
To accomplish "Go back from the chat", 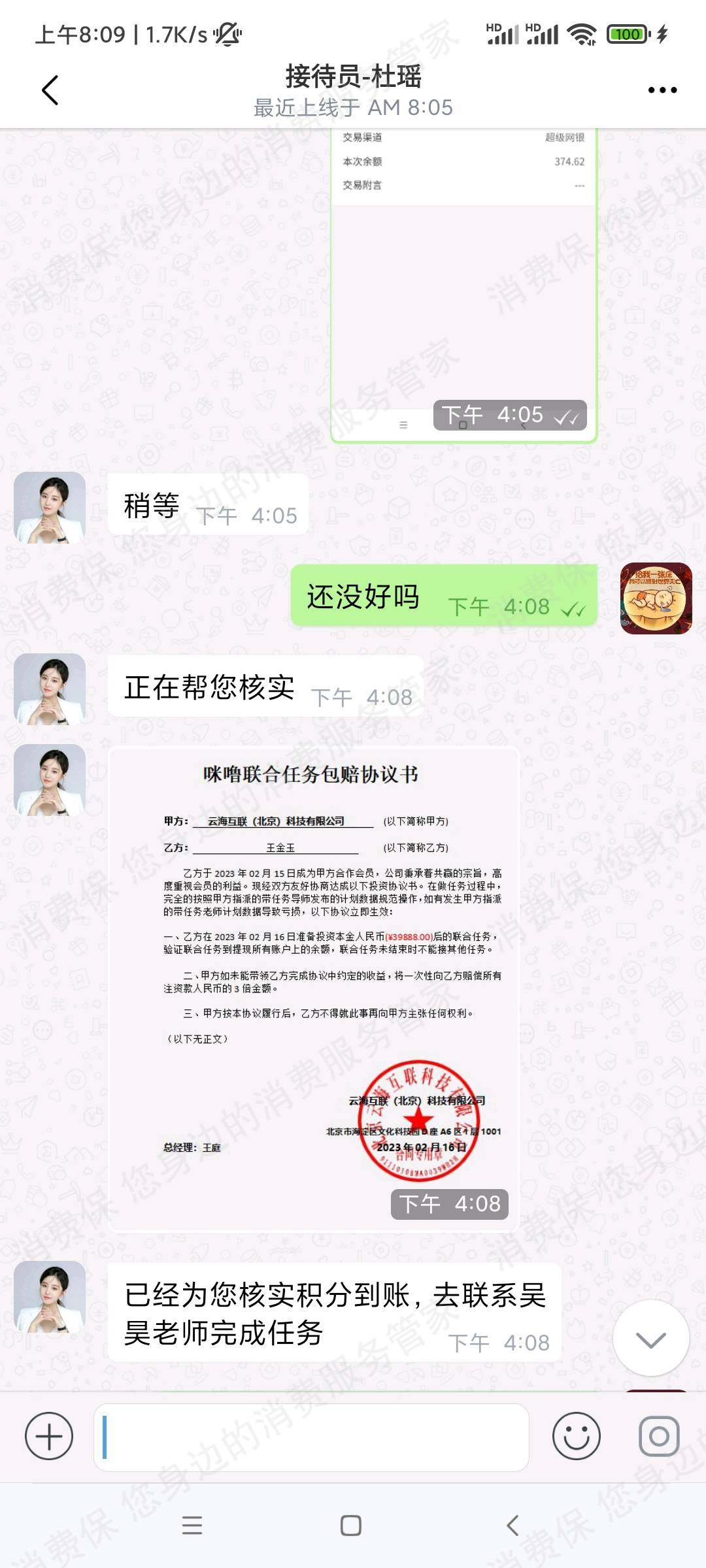I will pyautogui.click(x=50, y=90).
